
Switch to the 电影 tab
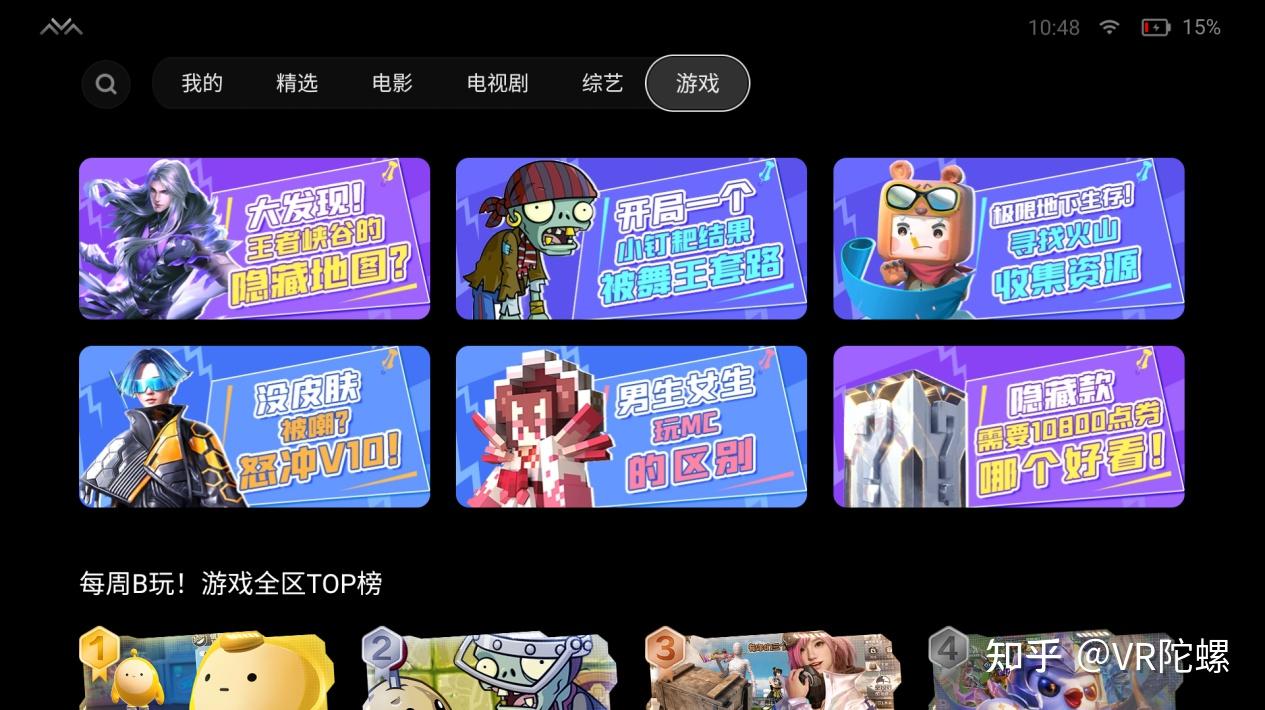click(392, 83)
